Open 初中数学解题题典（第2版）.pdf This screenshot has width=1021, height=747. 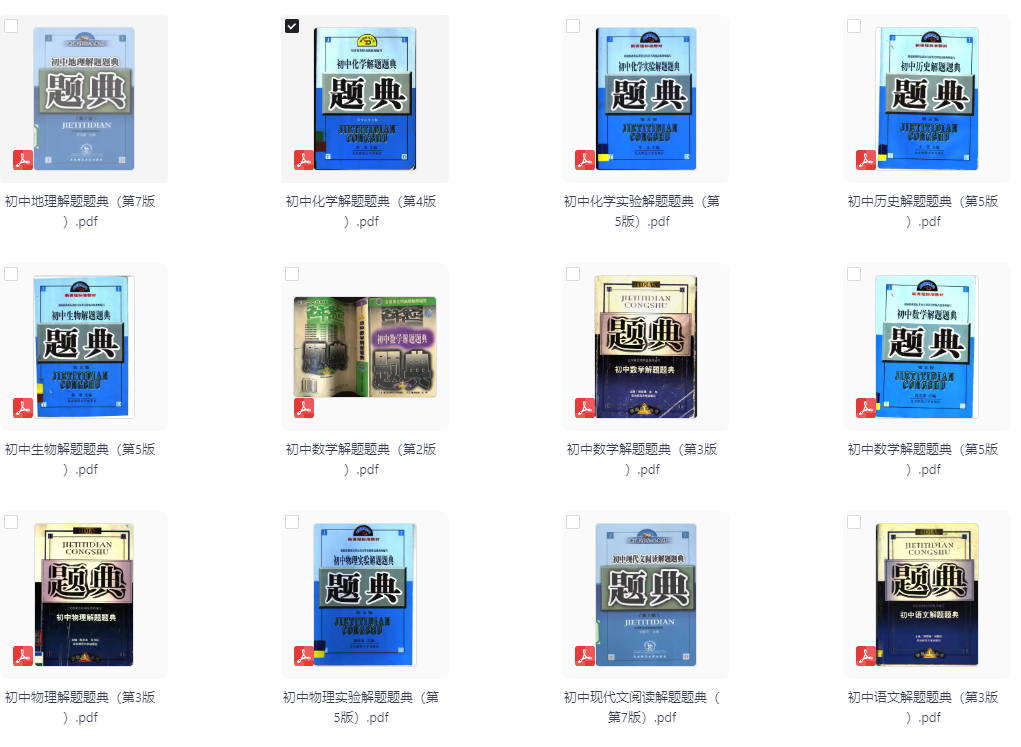click(364, 346)
